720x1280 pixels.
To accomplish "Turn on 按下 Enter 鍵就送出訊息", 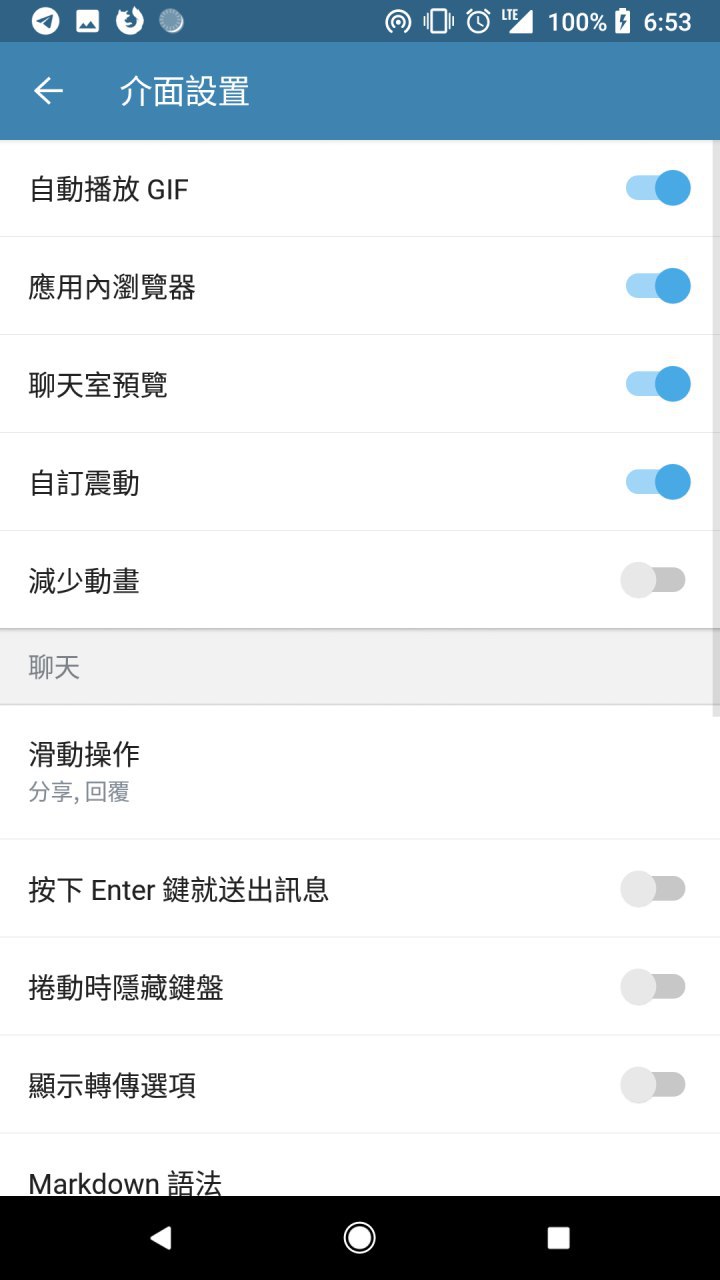I will coord(653,888).
